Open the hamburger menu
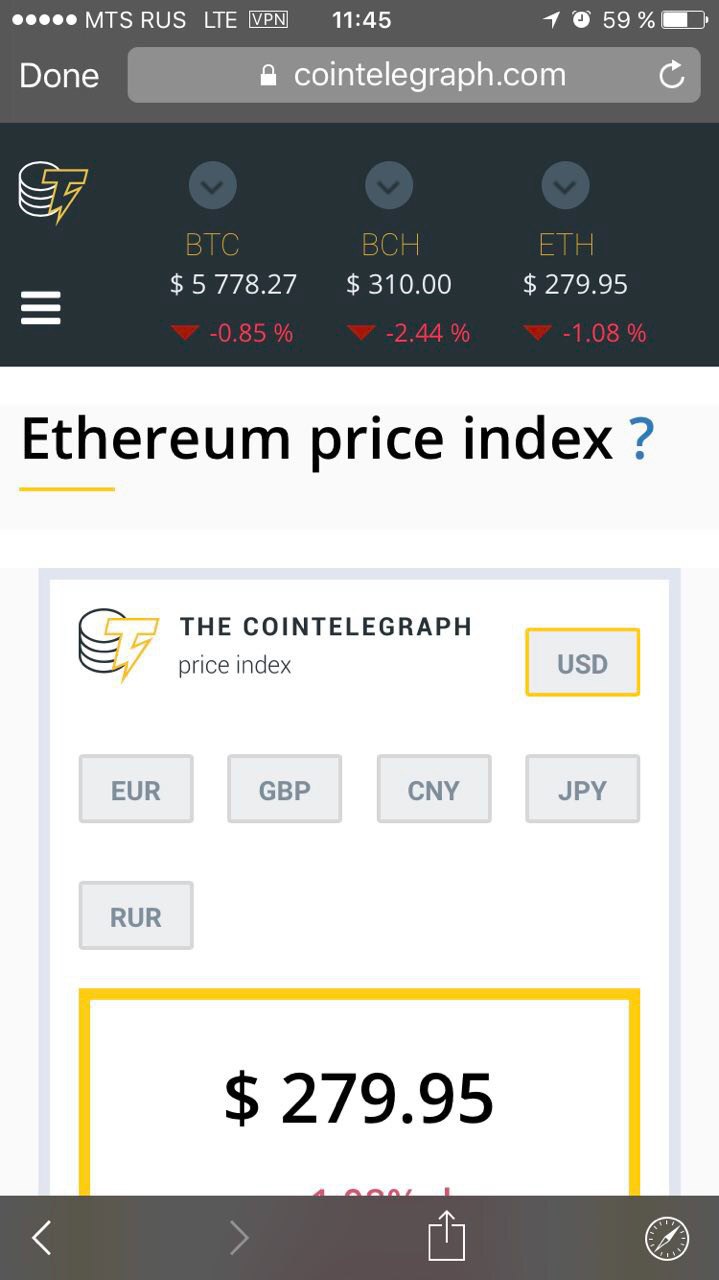The image size is (719, 1280). [41, 308]
